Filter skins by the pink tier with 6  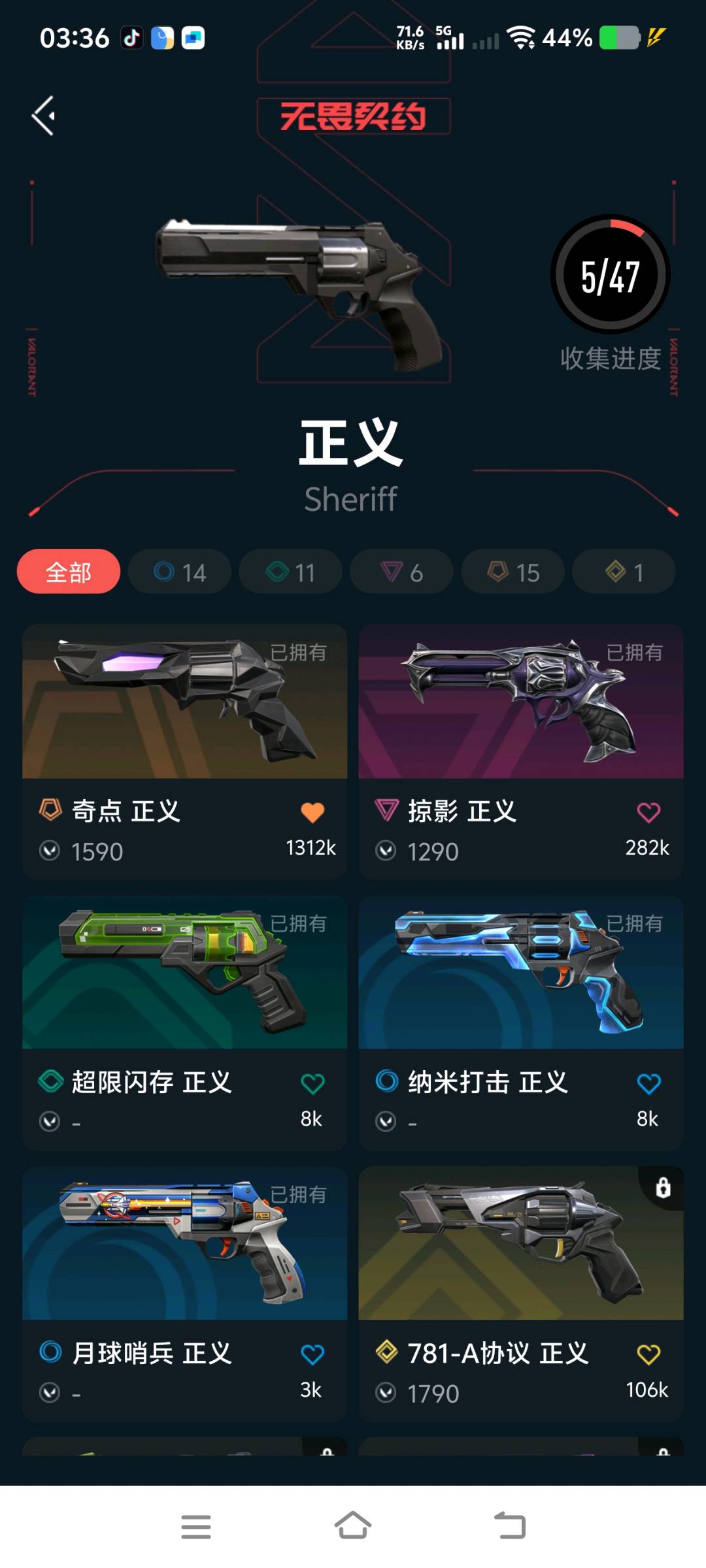tap(401, 572)
